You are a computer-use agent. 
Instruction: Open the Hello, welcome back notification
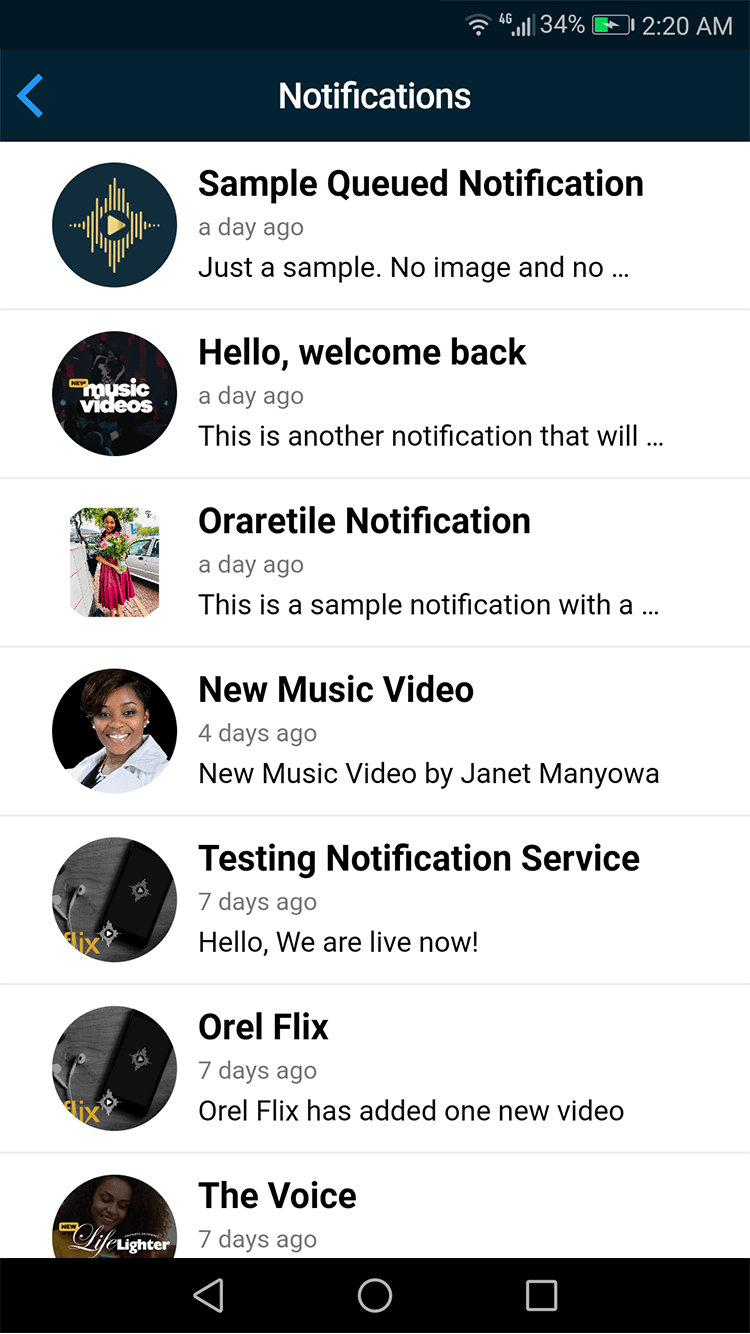[x=420, y=394]
